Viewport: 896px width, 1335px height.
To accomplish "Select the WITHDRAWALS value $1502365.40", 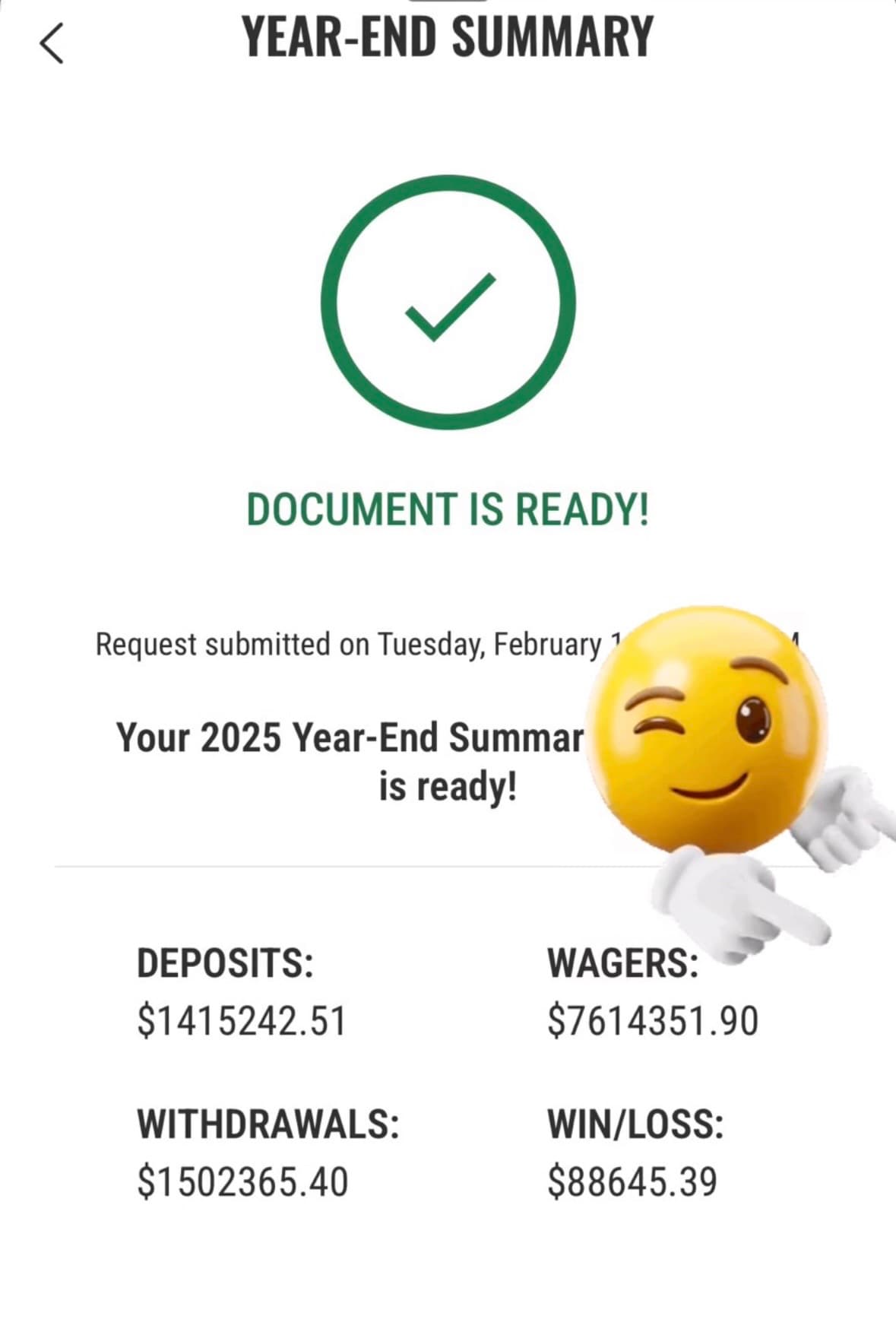I will pos(243,1179).
